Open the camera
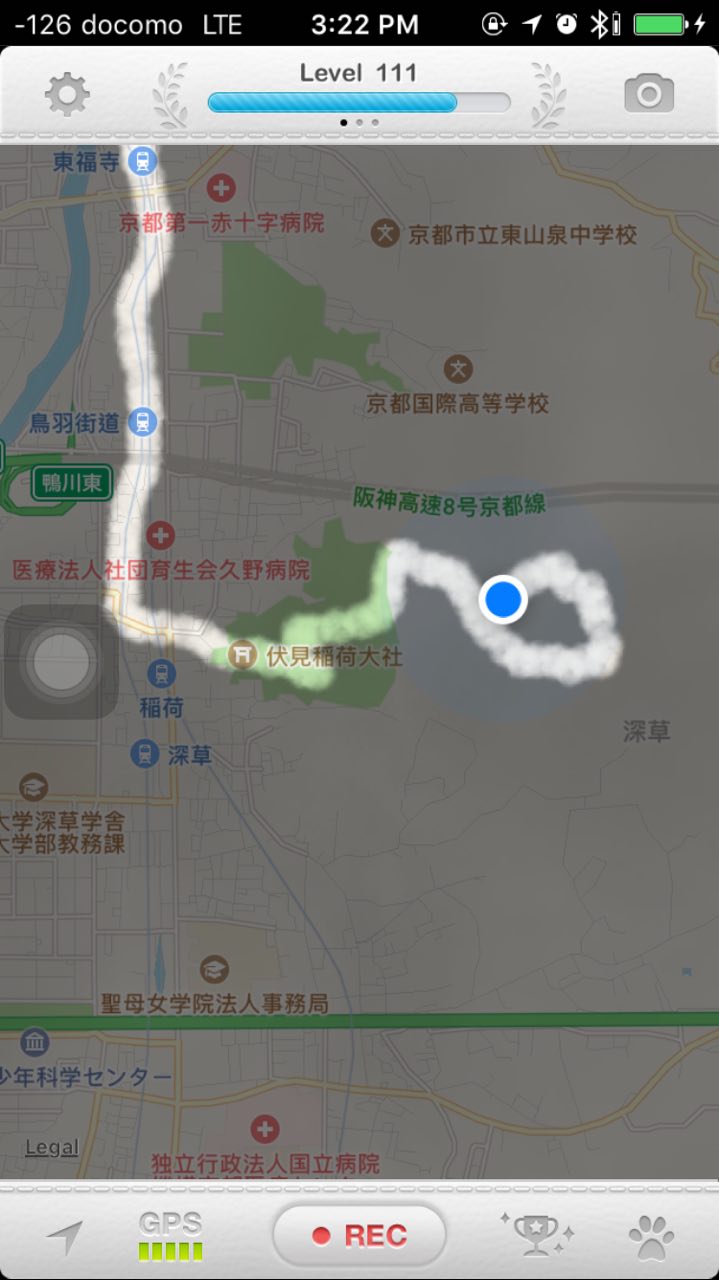 pos(649,95)
